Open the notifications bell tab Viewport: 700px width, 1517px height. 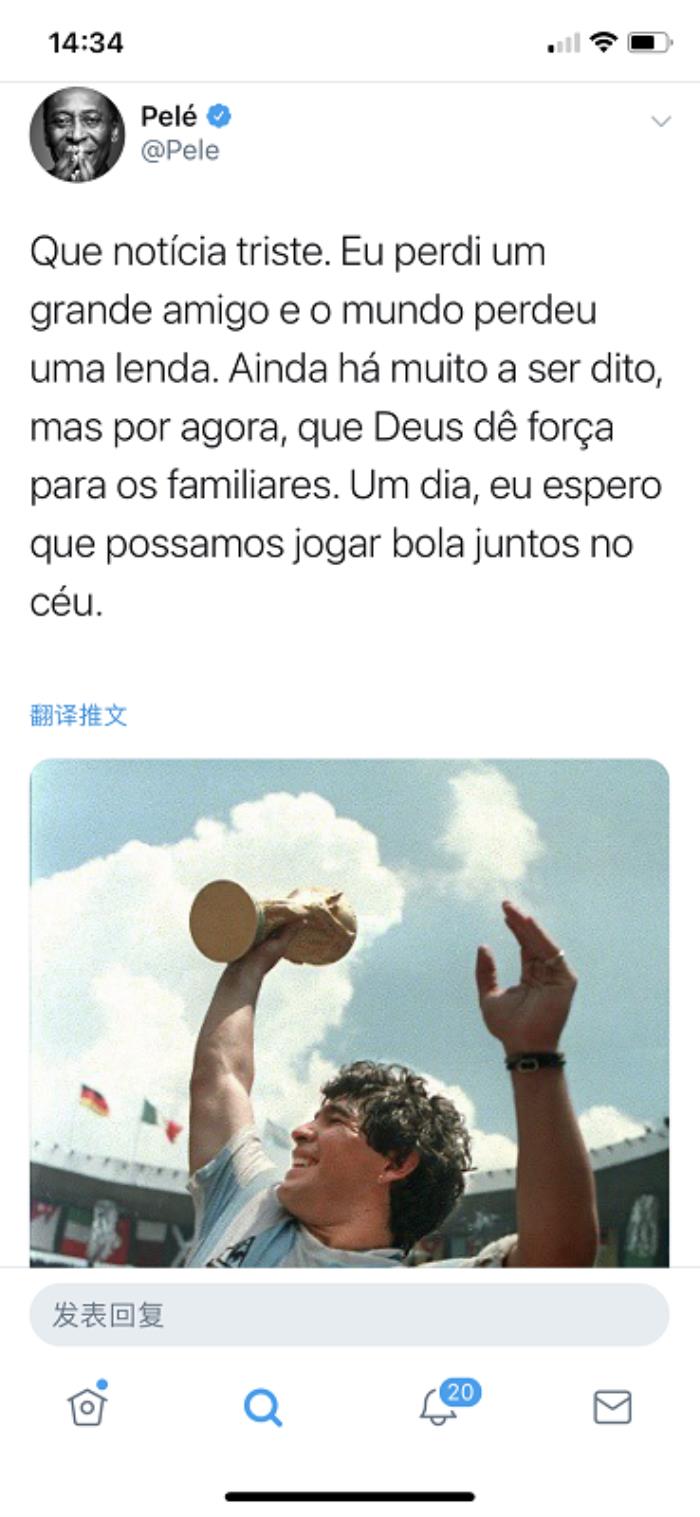[438, 1406]
